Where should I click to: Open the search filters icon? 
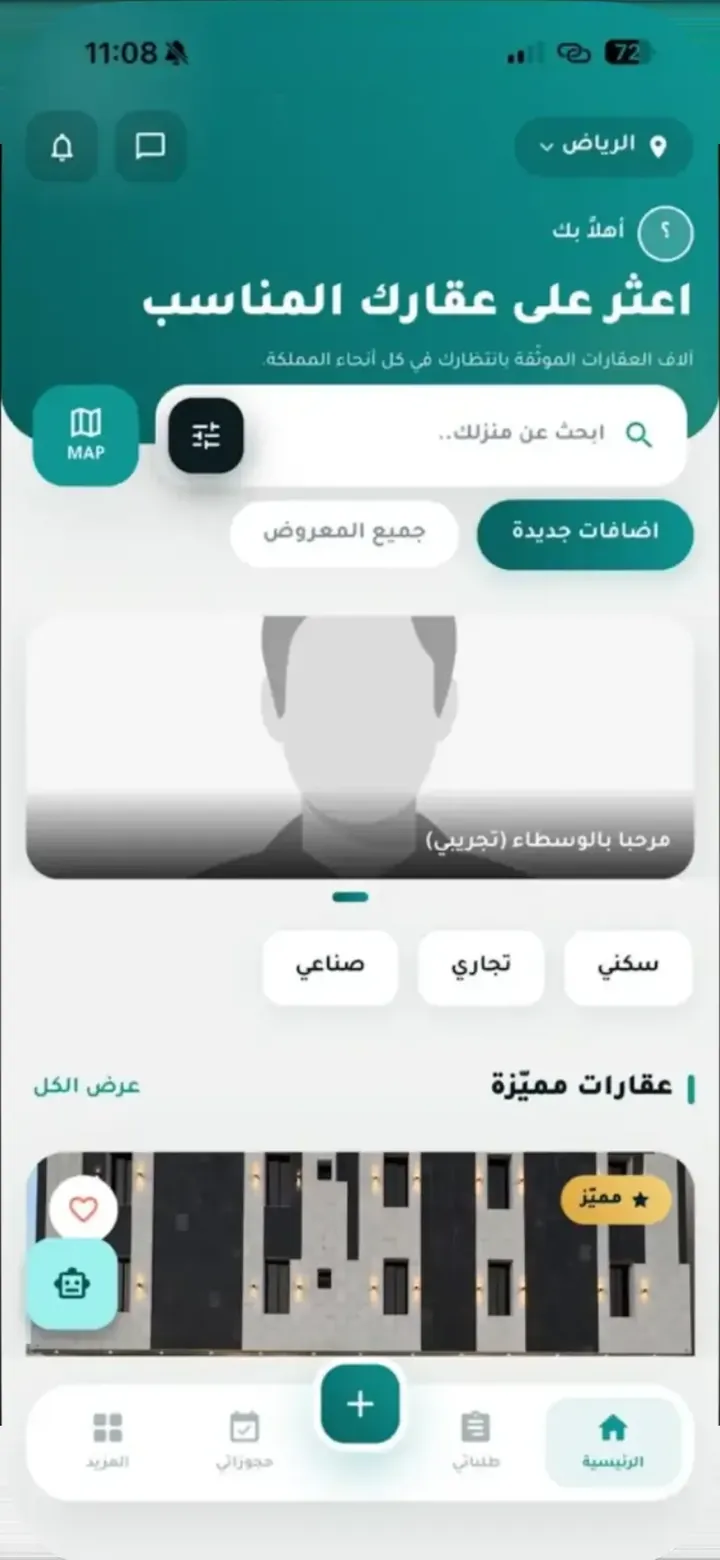[x=206, y=435]
